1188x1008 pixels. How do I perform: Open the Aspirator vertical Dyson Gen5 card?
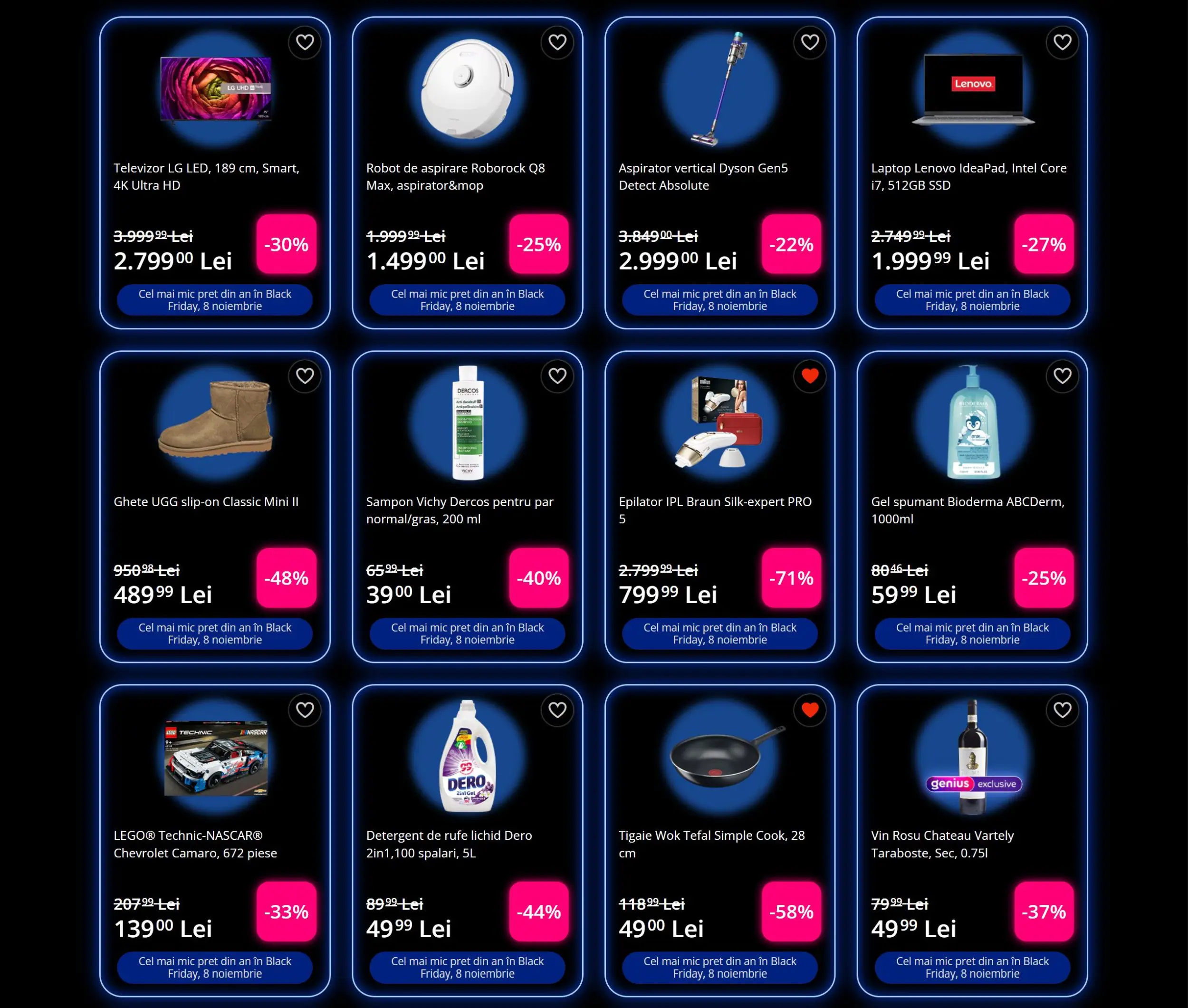[x=703, y=176]
